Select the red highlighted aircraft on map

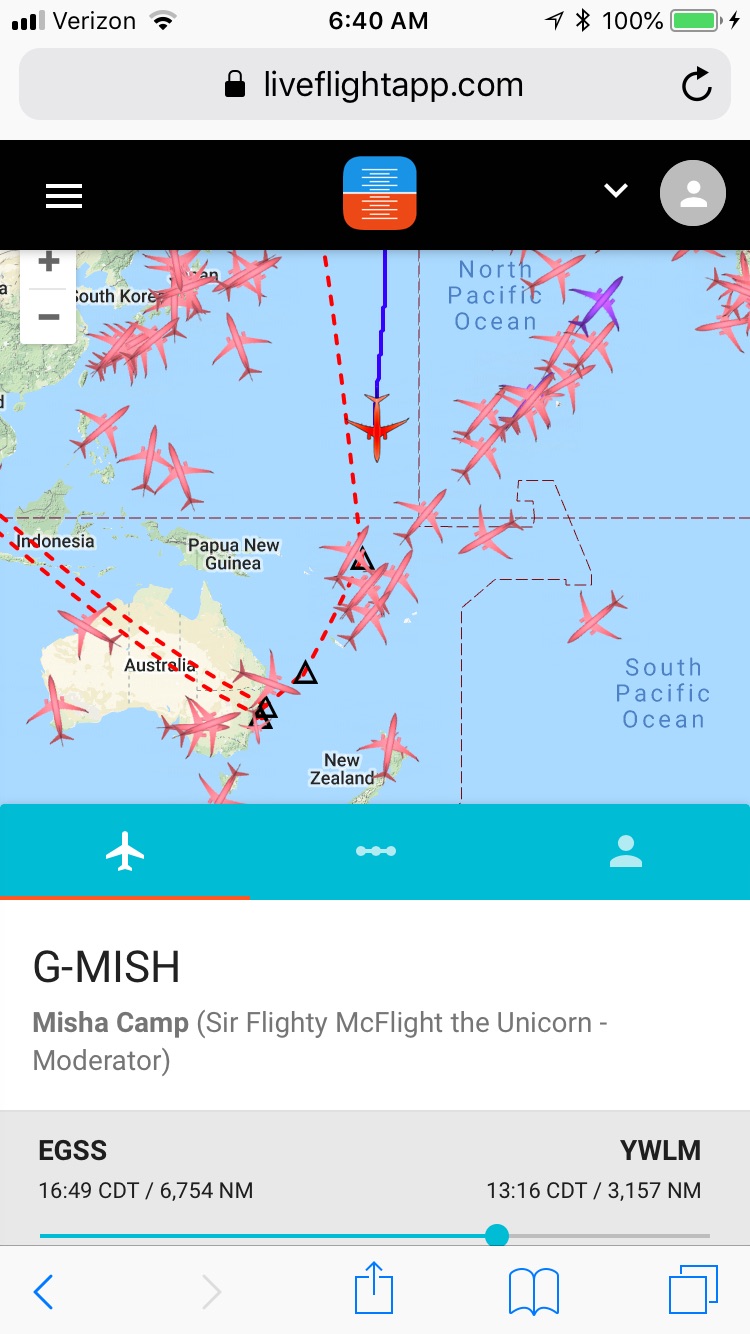(x=377, y=427)
